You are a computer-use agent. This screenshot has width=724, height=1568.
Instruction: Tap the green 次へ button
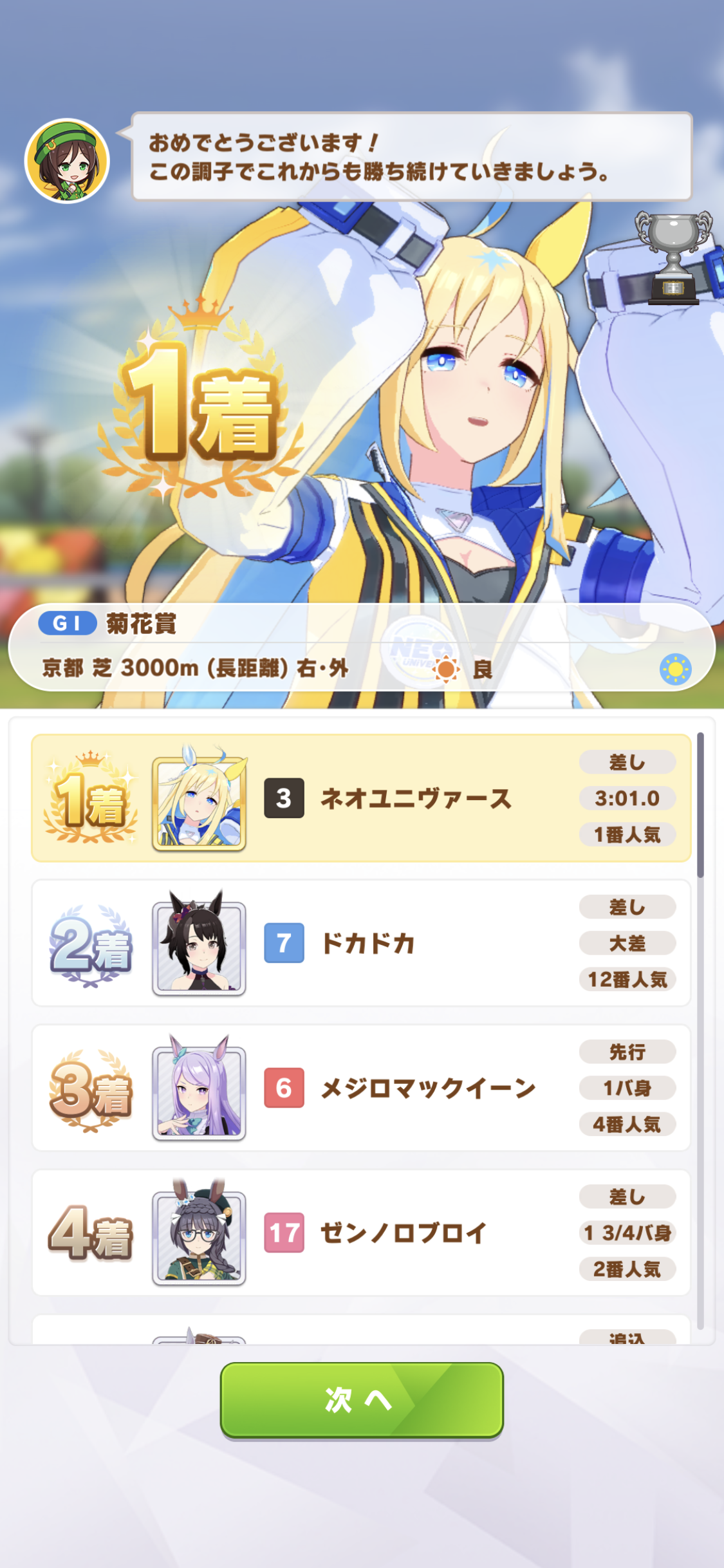[x=362, y=1399]
